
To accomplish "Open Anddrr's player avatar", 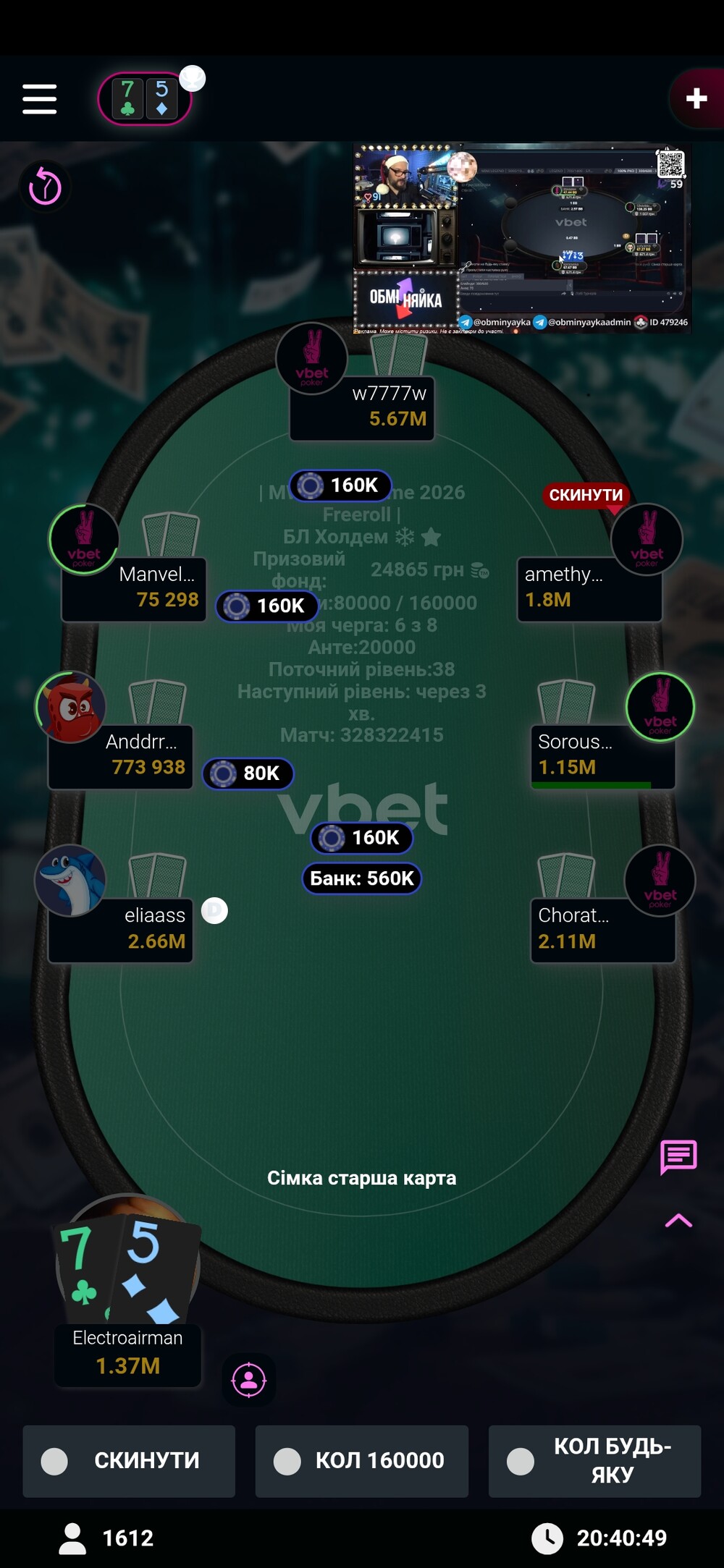I will click(x=71, y=708).
